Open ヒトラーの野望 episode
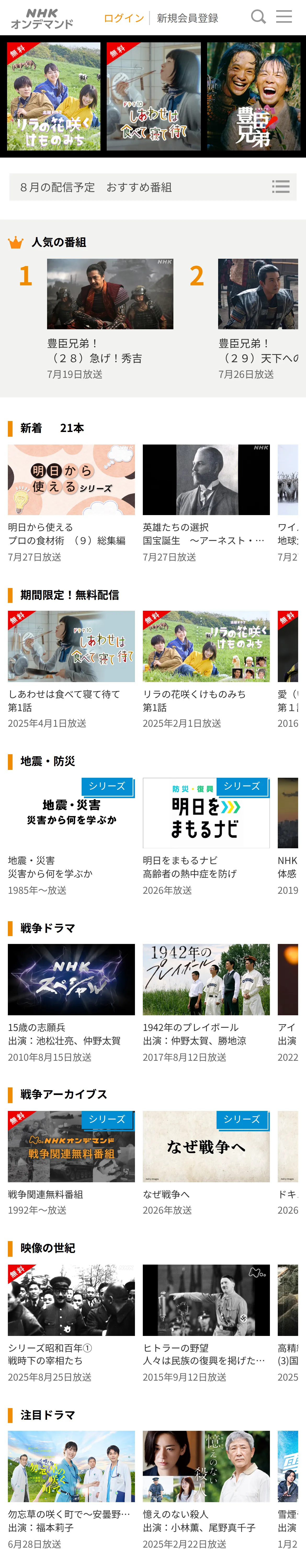The image size is (306, 1568). click(x=206, y=1323)
